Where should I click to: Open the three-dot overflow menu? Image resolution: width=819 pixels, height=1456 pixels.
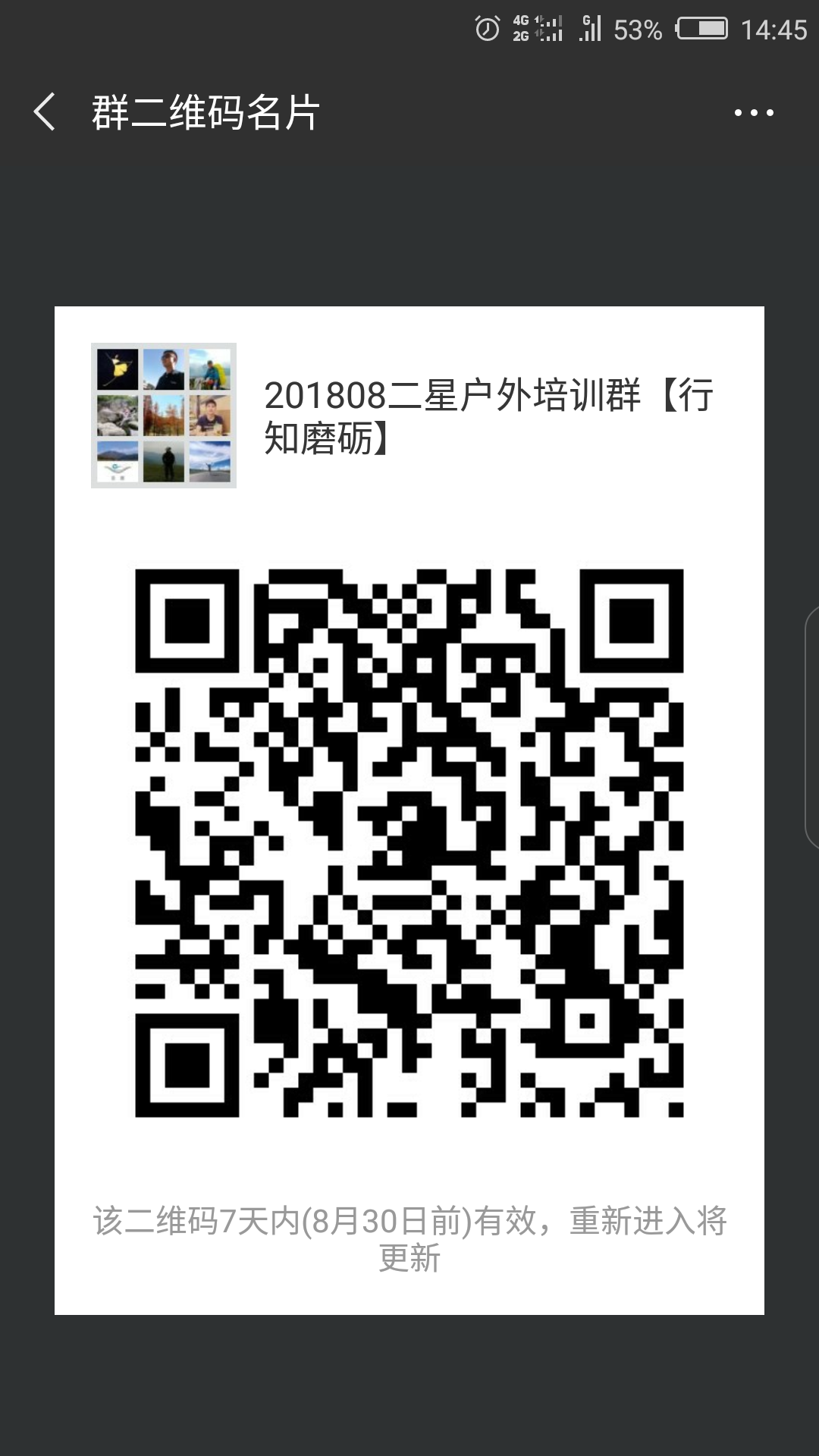coord(754,113)
